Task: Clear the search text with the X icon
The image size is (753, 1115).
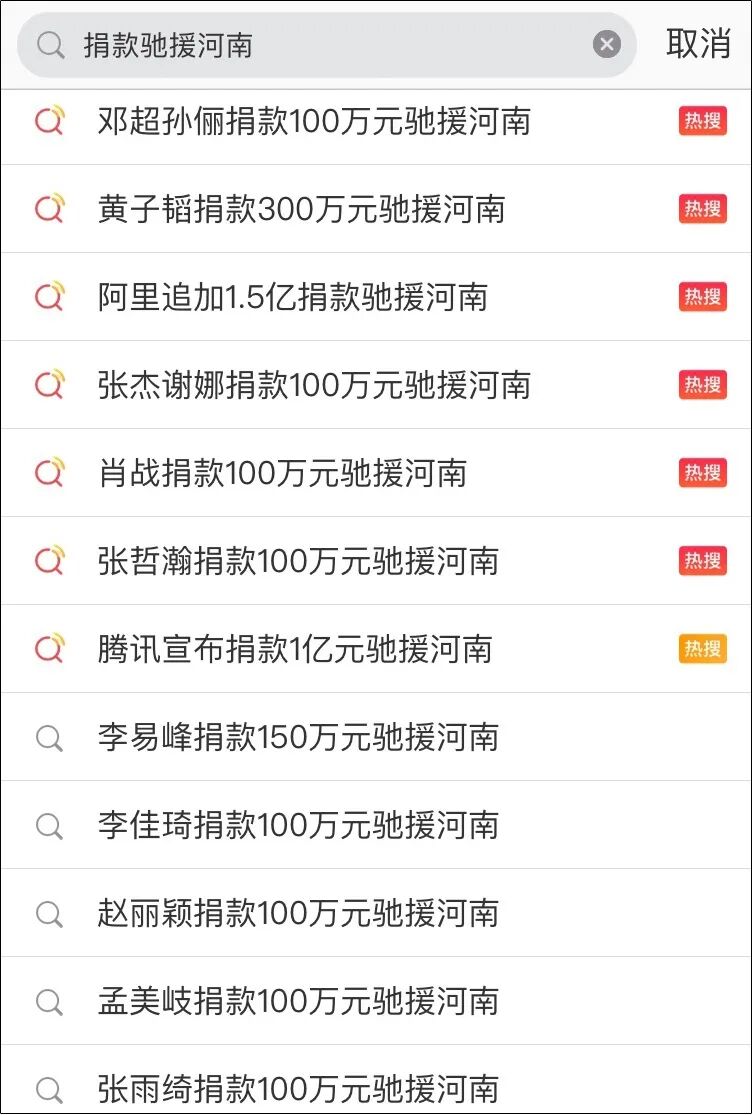Action: 607,45
